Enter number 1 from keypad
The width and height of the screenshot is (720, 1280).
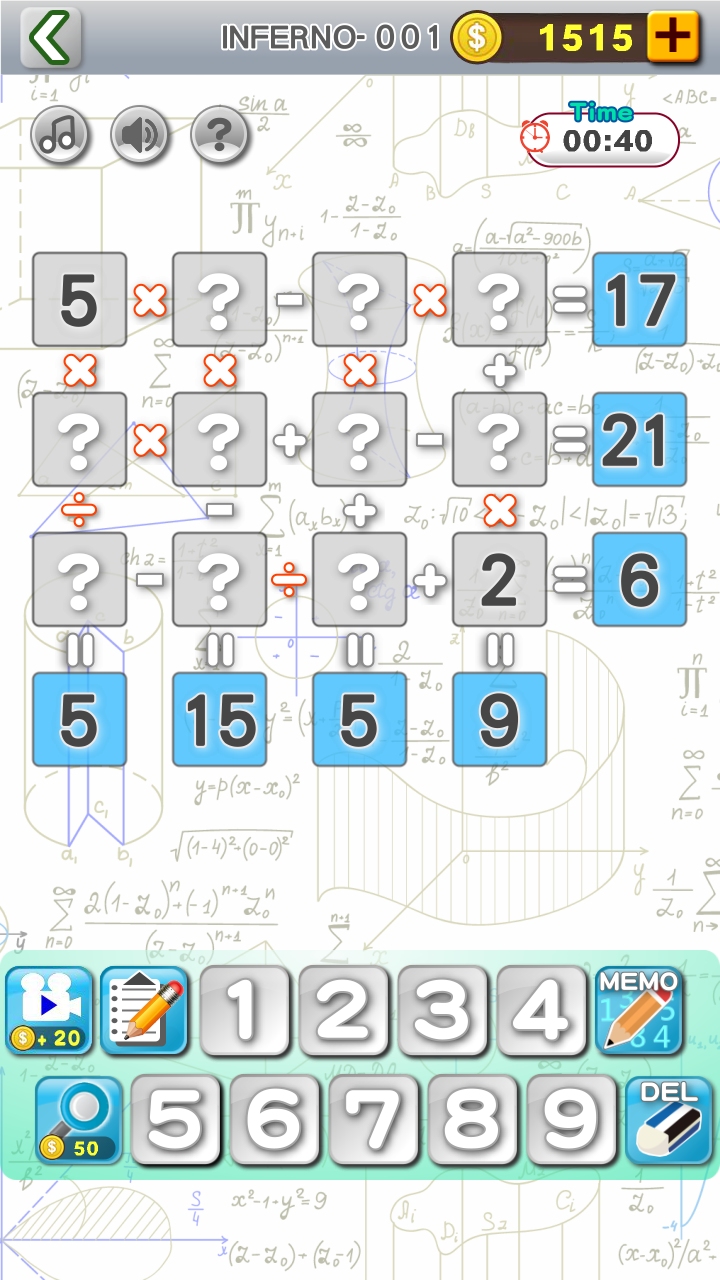pyautogui.click(x=244, y=1010)
